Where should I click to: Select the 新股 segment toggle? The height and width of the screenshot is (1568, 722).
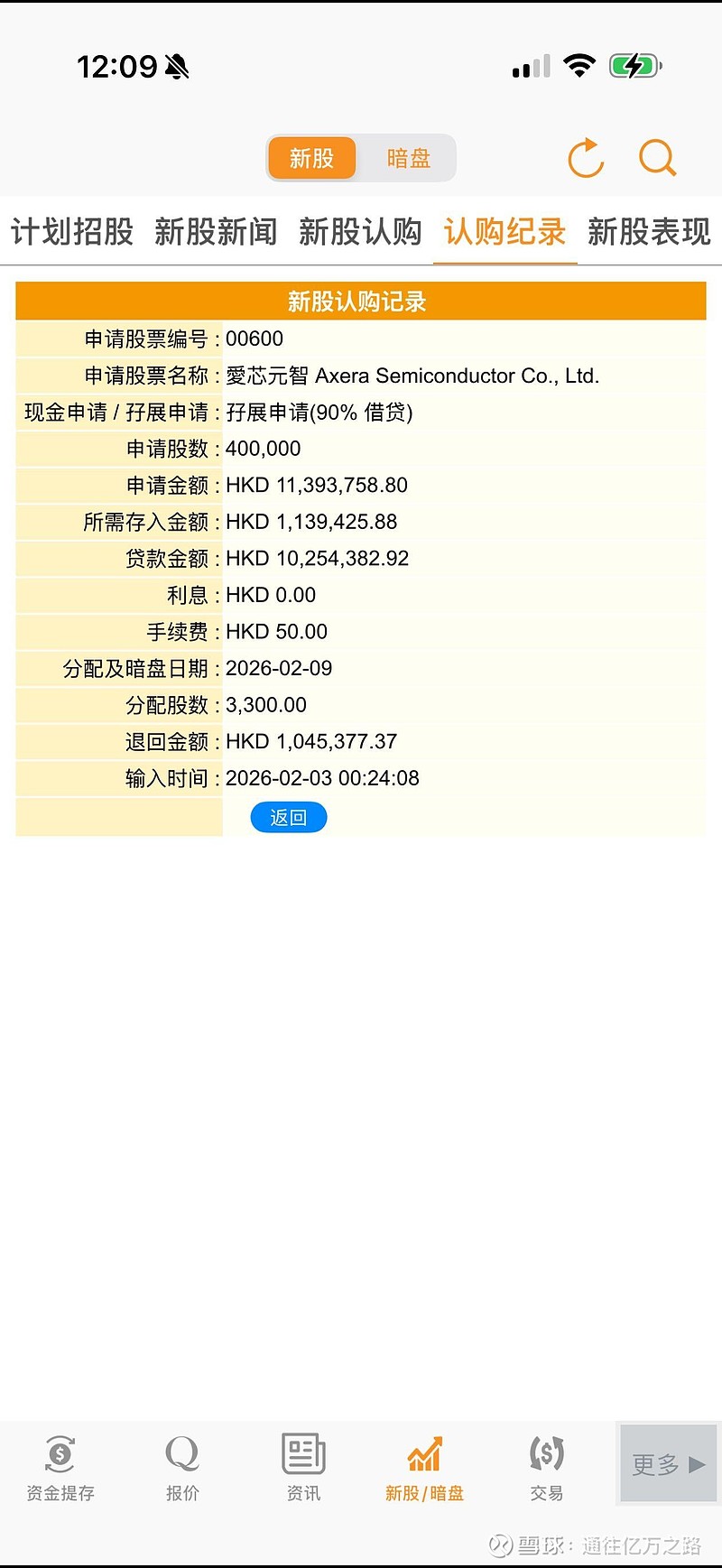(311, 157)
